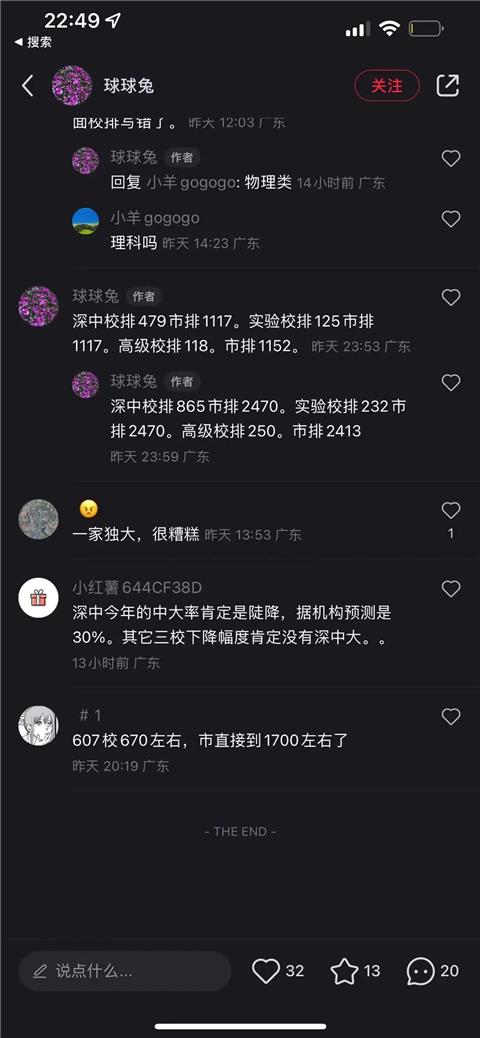Follow the author with the 关注 button
Screen dimensions: 480x1038
(387, 85)
